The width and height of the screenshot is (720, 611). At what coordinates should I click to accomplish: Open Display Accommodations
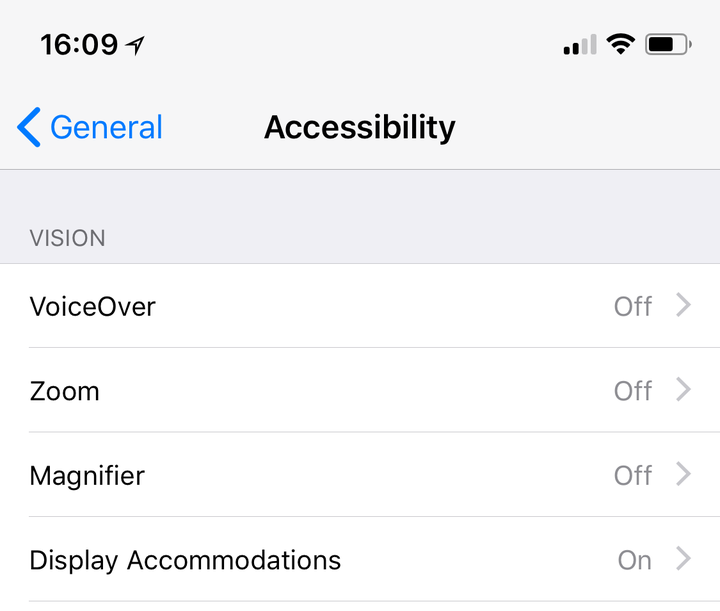coord(360,560)
